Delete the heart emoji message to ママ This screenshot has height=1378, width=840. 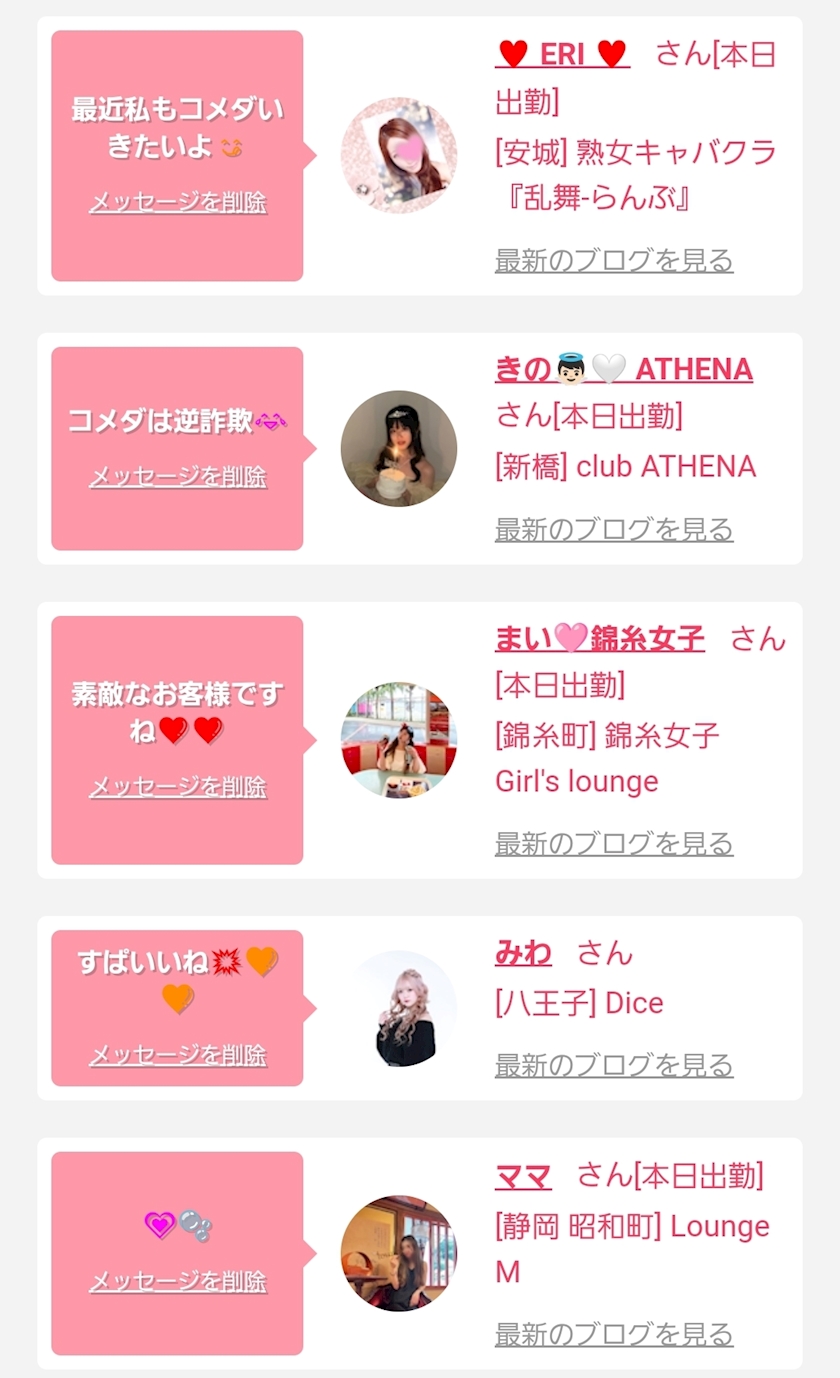click(178, 1282)
